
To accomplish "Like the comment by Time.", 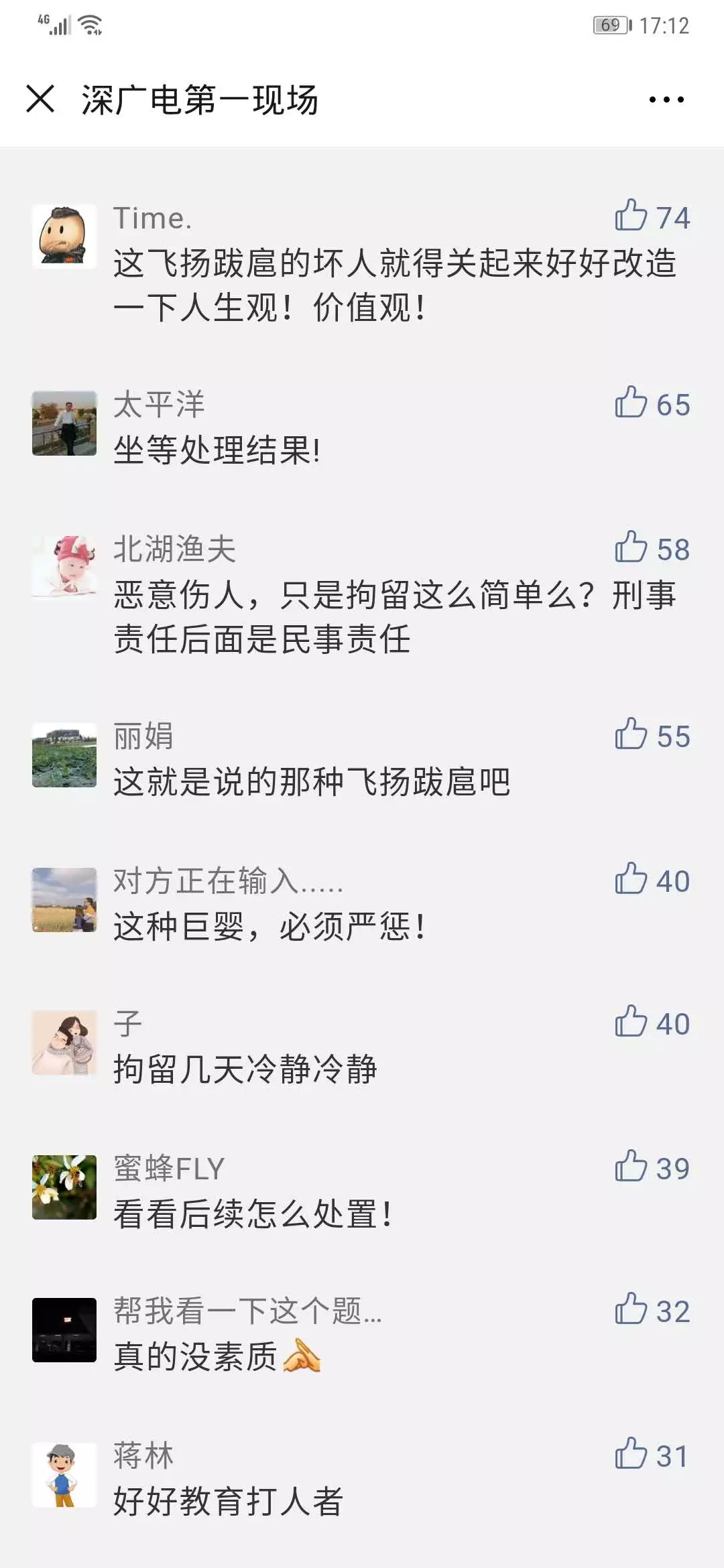I will [x=631, y=216].
